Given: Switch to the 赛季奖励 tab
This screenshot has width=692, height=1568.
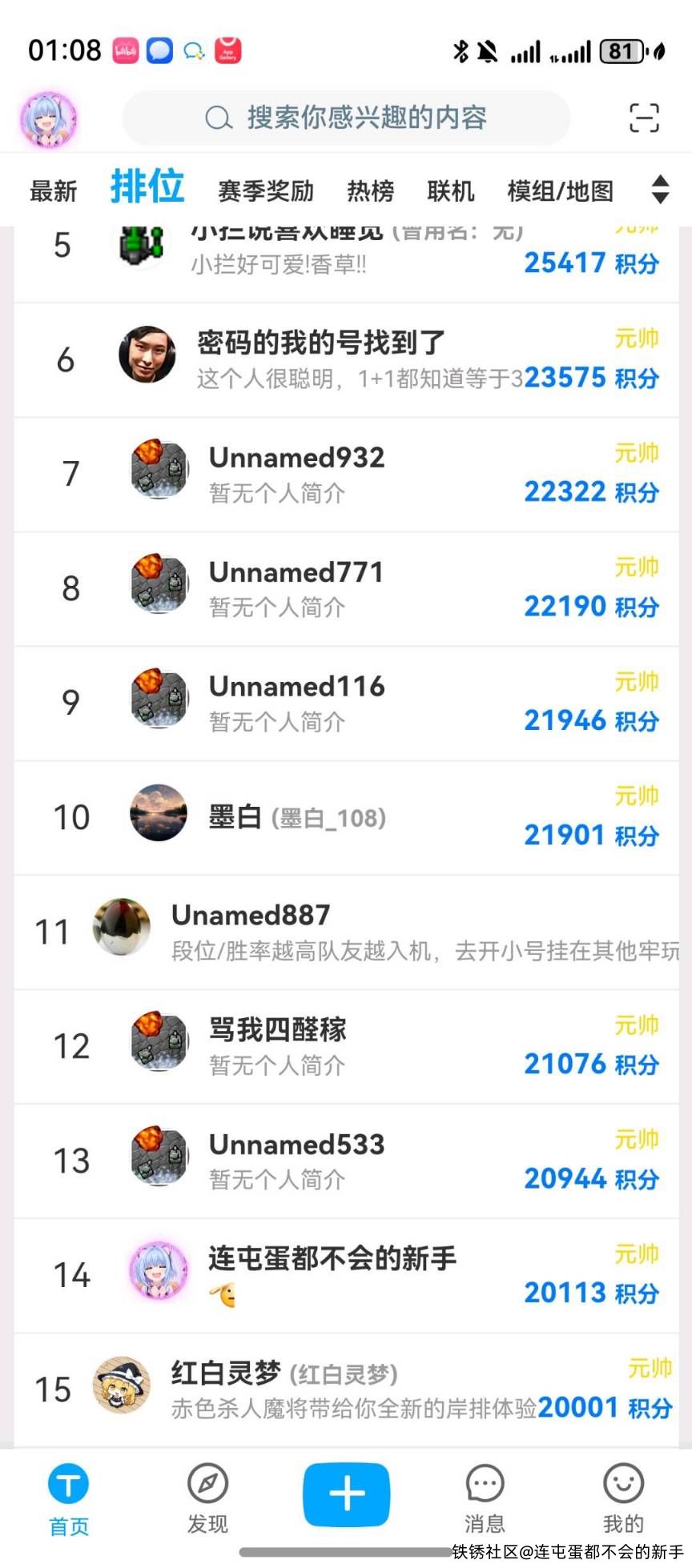Looking at the screenshot, I should coord(265,191).
